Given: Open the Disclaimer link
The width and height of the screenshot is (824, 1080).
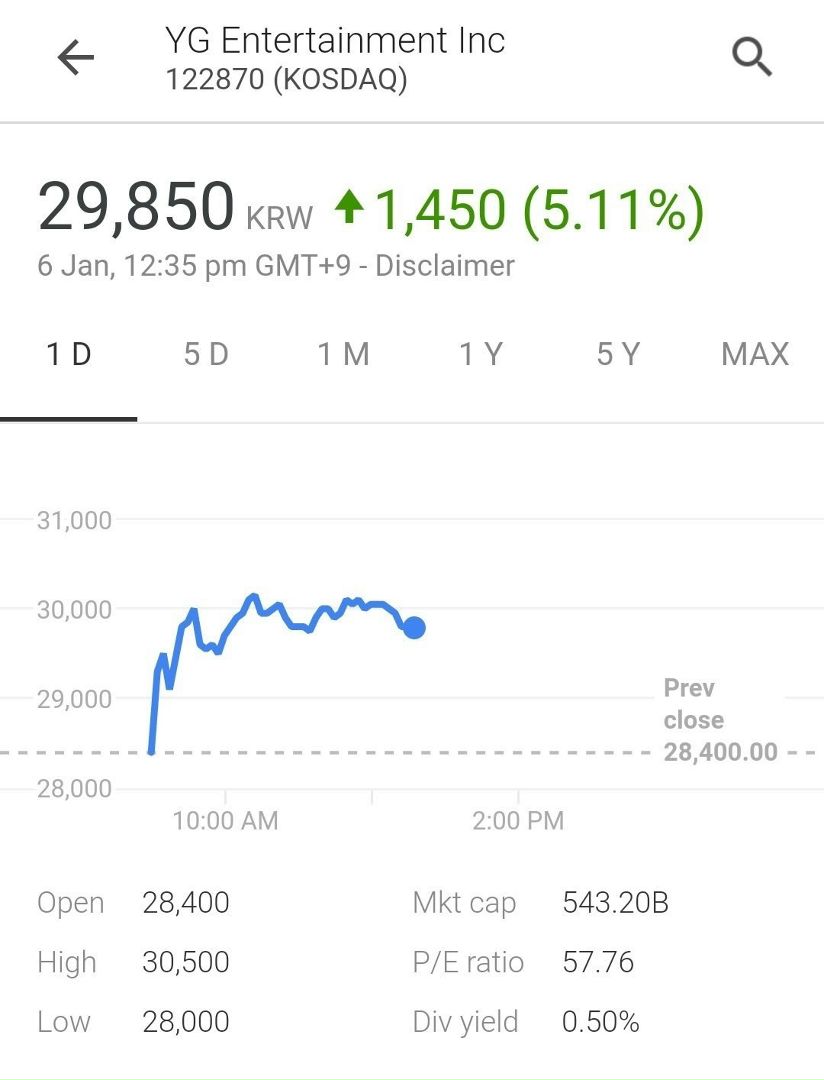Looking at the screenshot, I should [445, 266].
